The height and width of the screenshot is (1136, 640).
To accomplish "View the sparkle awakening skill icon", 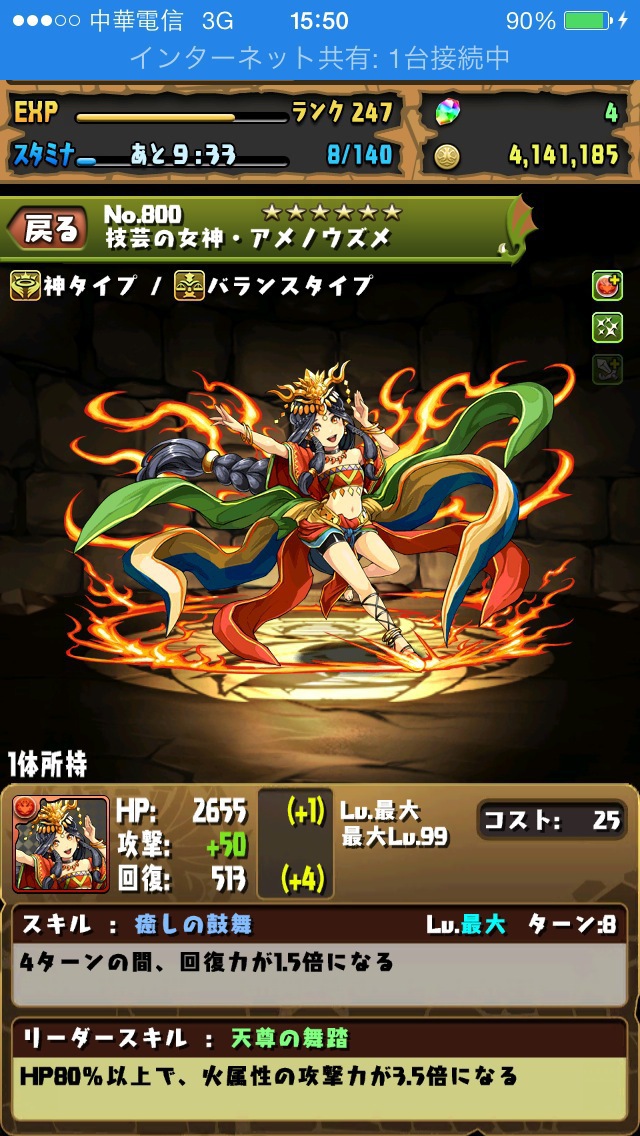I will point(607,327).
